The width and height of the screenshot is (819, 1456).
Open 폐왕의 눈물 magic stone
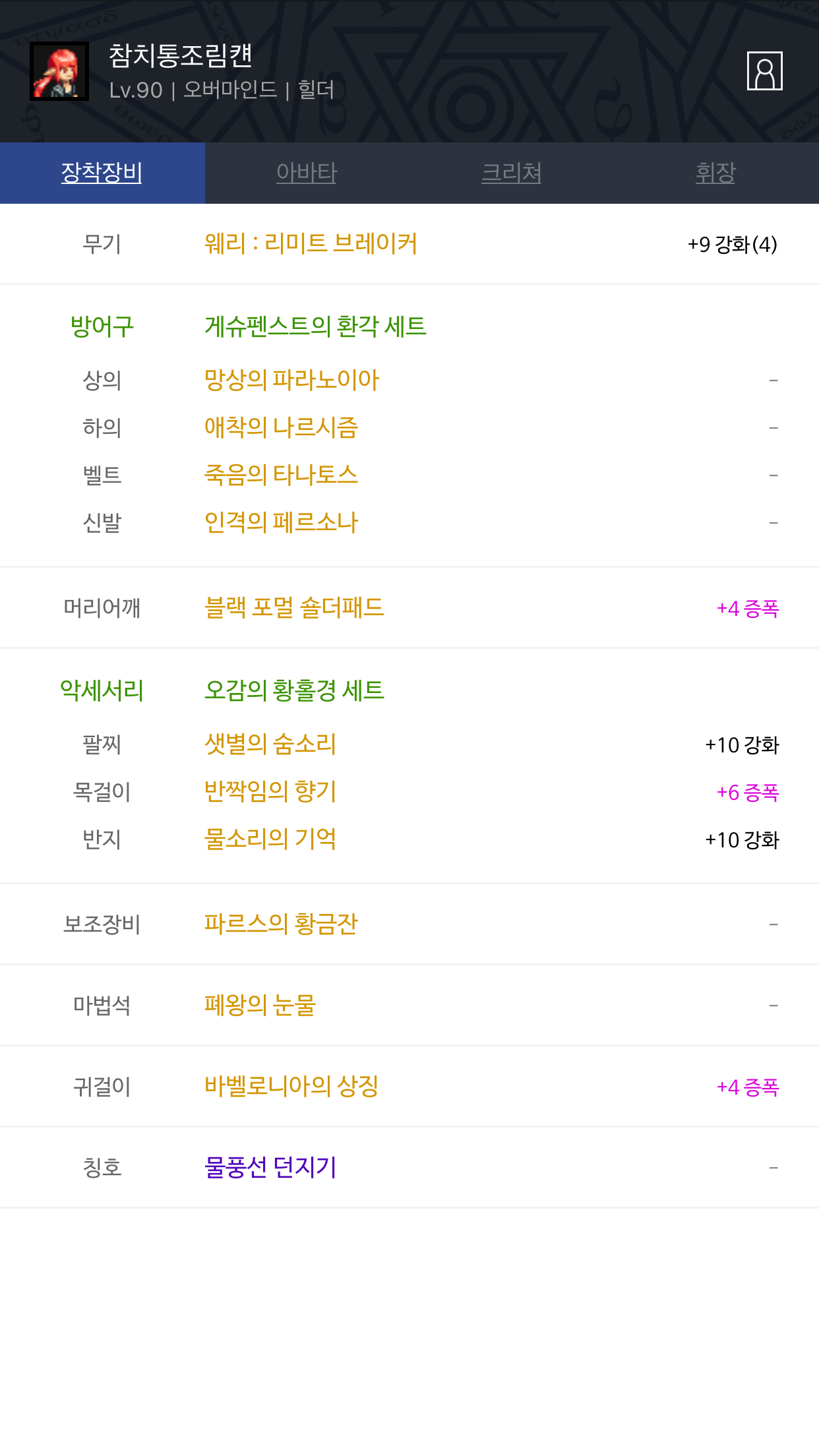(260, 1005)
